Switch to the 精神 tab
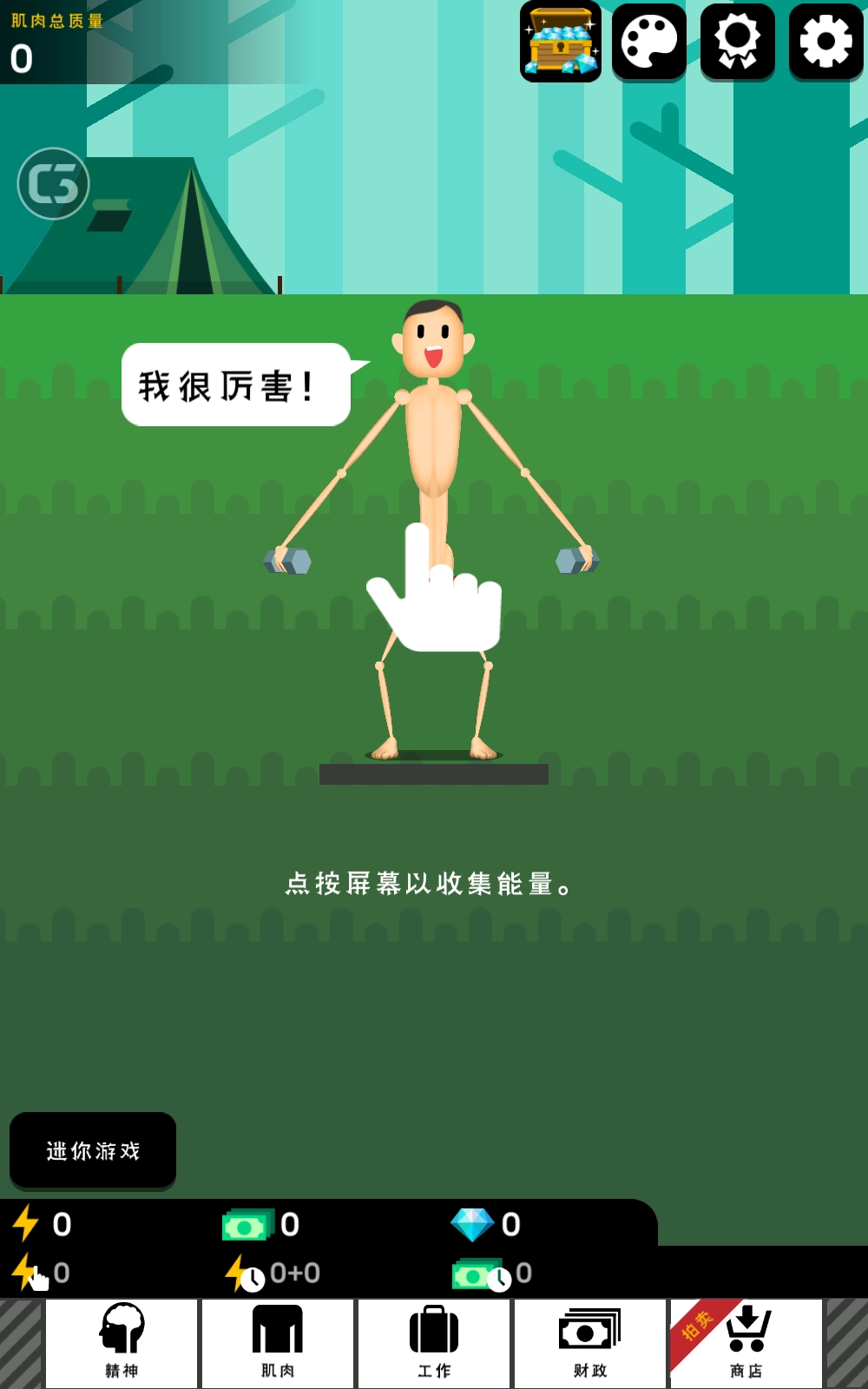868x1389 pixels. point(120,1341)
